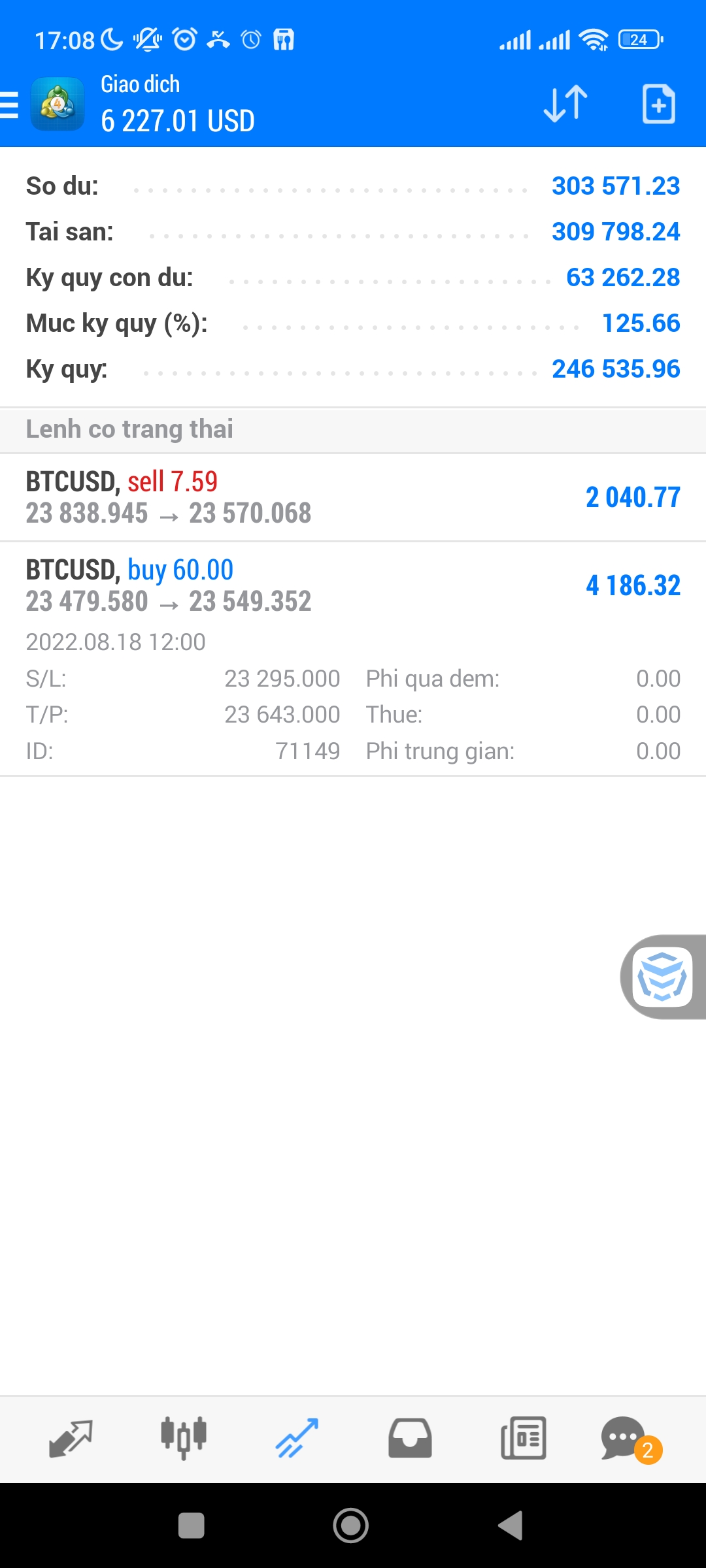Return to the home screen
The image size is (706, 1568).
351,1526
